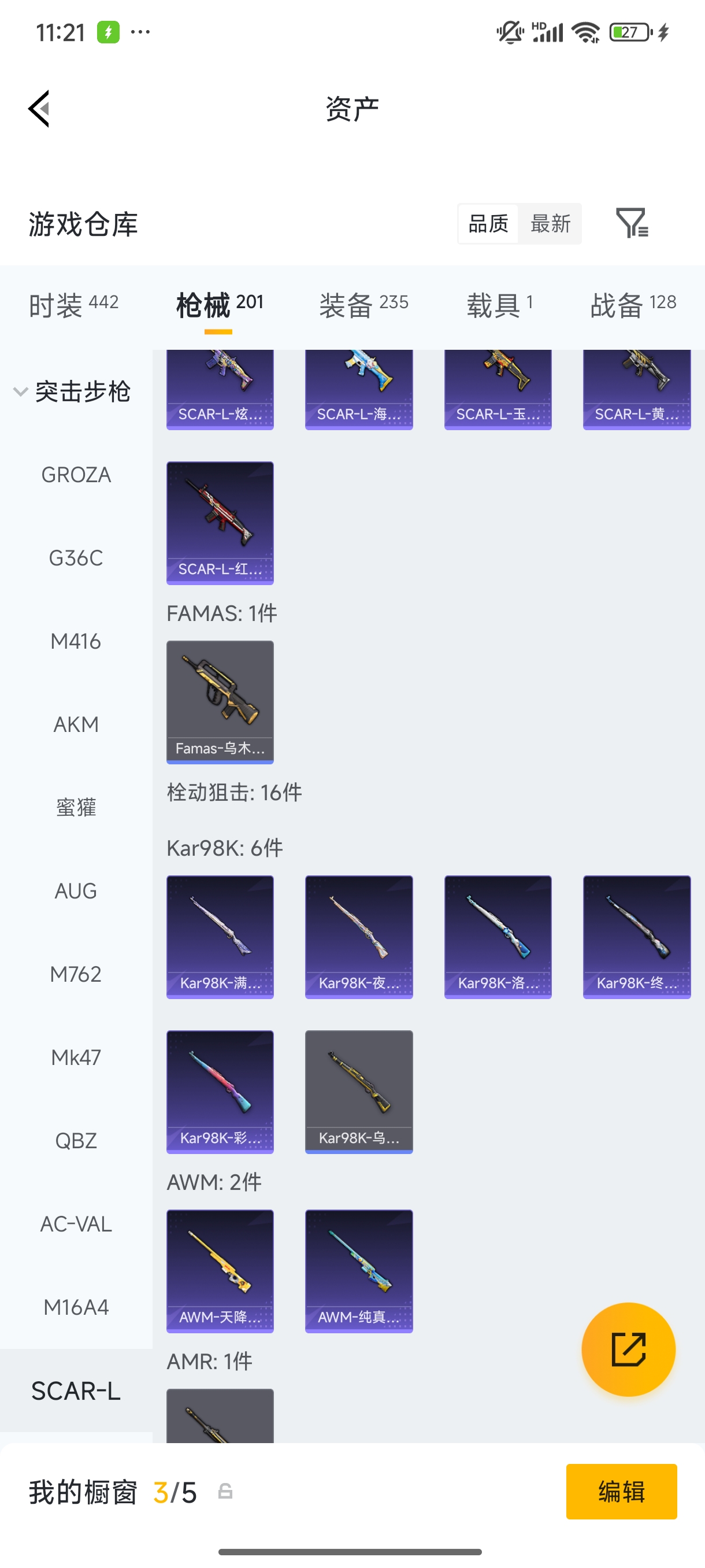Screen dimensions: 705x1568
Task: Open the Famas-乌木 skin item
Action: [220, 702]
